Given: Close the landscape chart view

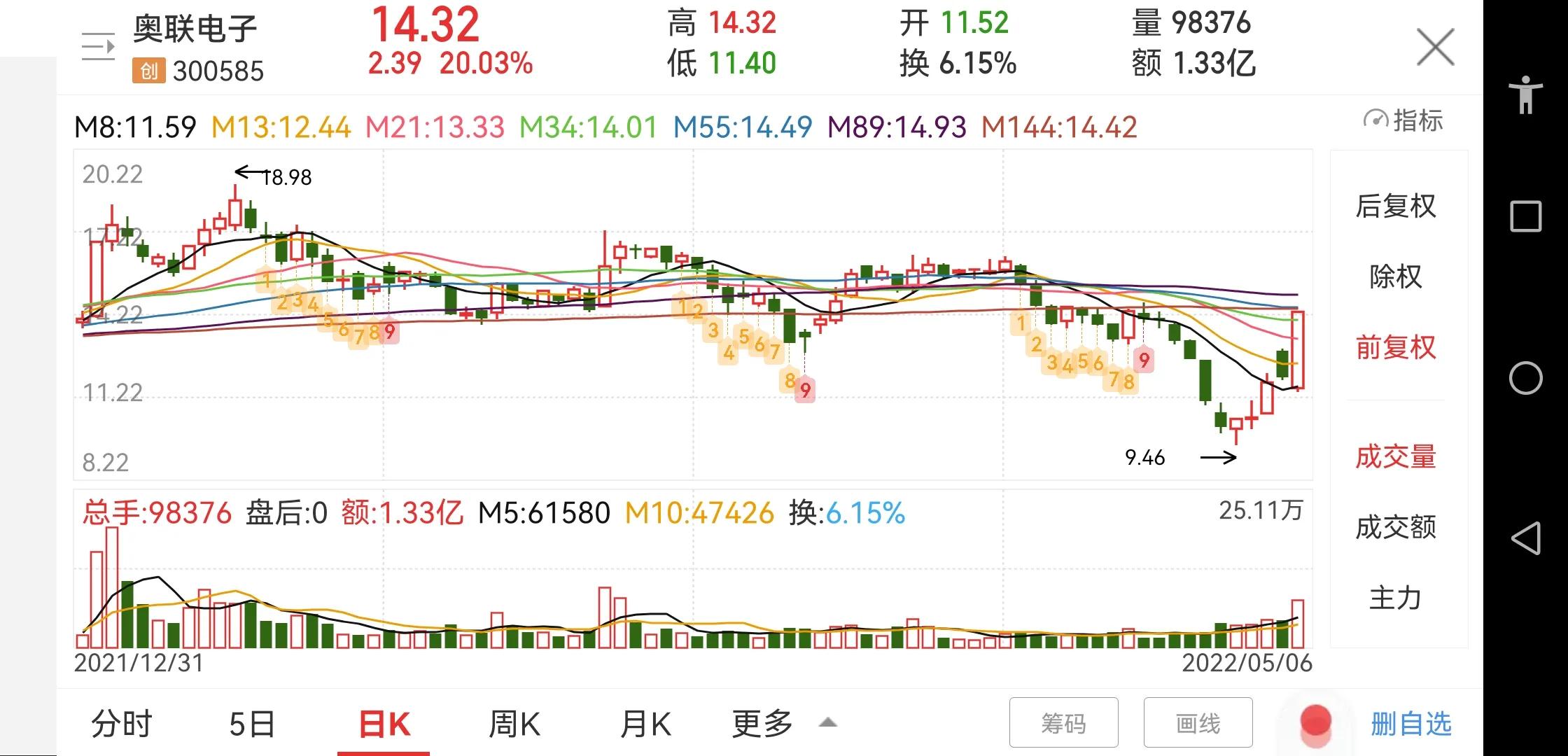Looking at the screenshot, I should point(1435,48).
